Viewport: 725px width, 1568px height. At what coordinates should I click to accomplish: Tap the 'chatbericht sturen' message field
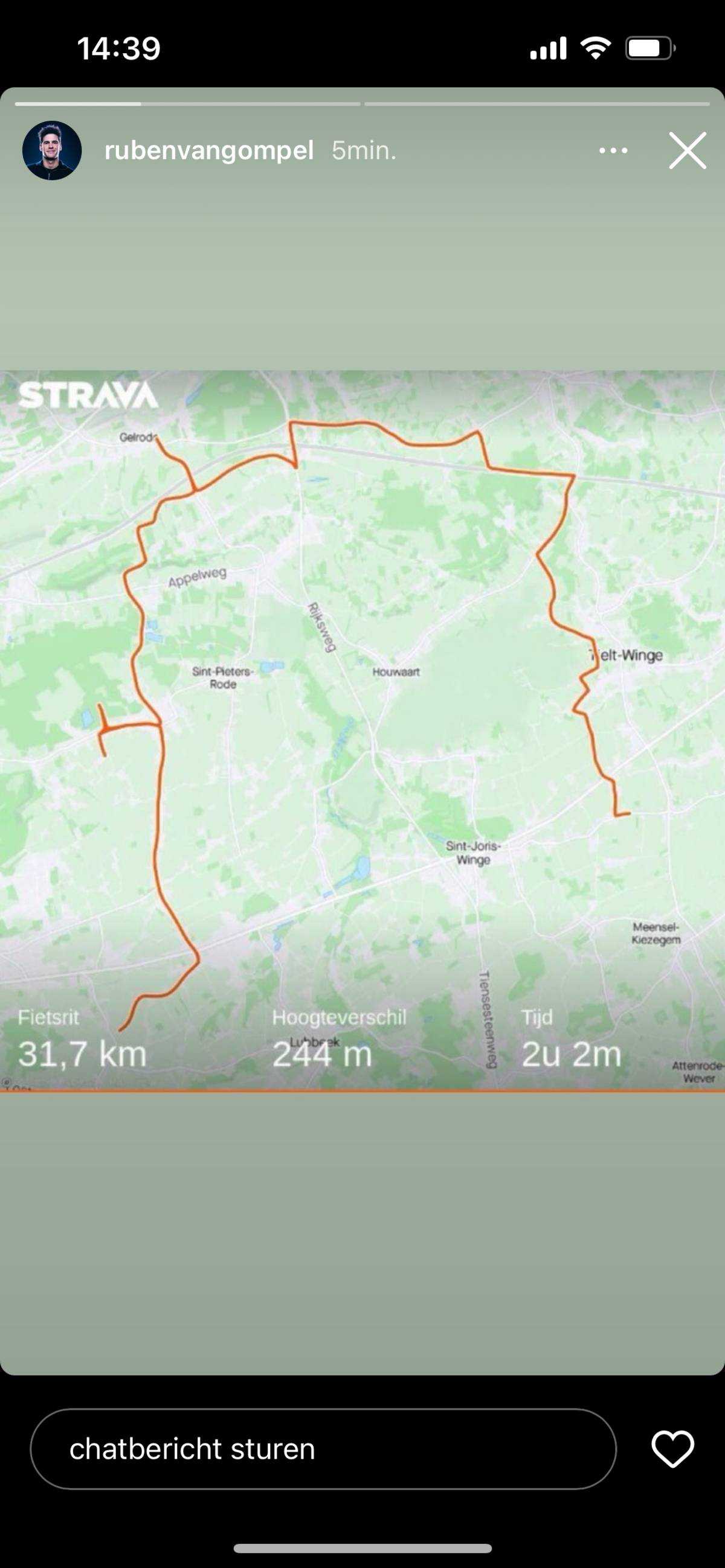pyautogui.click(x=323, y=1449)
